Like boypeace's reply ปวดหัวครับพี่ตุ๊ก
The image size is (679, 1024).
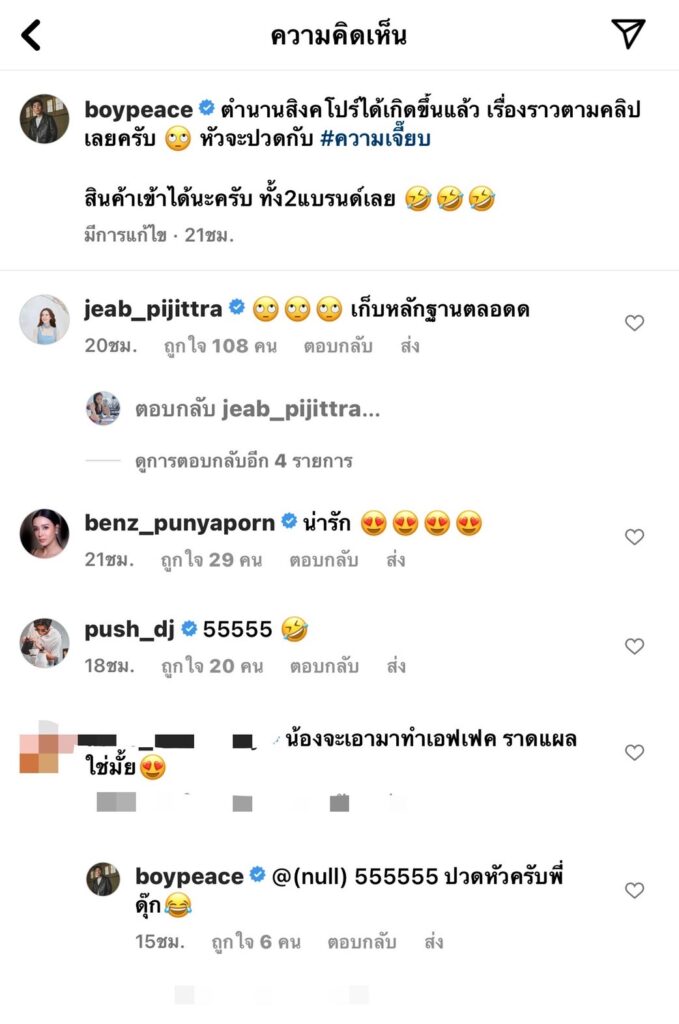pyautogui.click(x=634, y=890)
